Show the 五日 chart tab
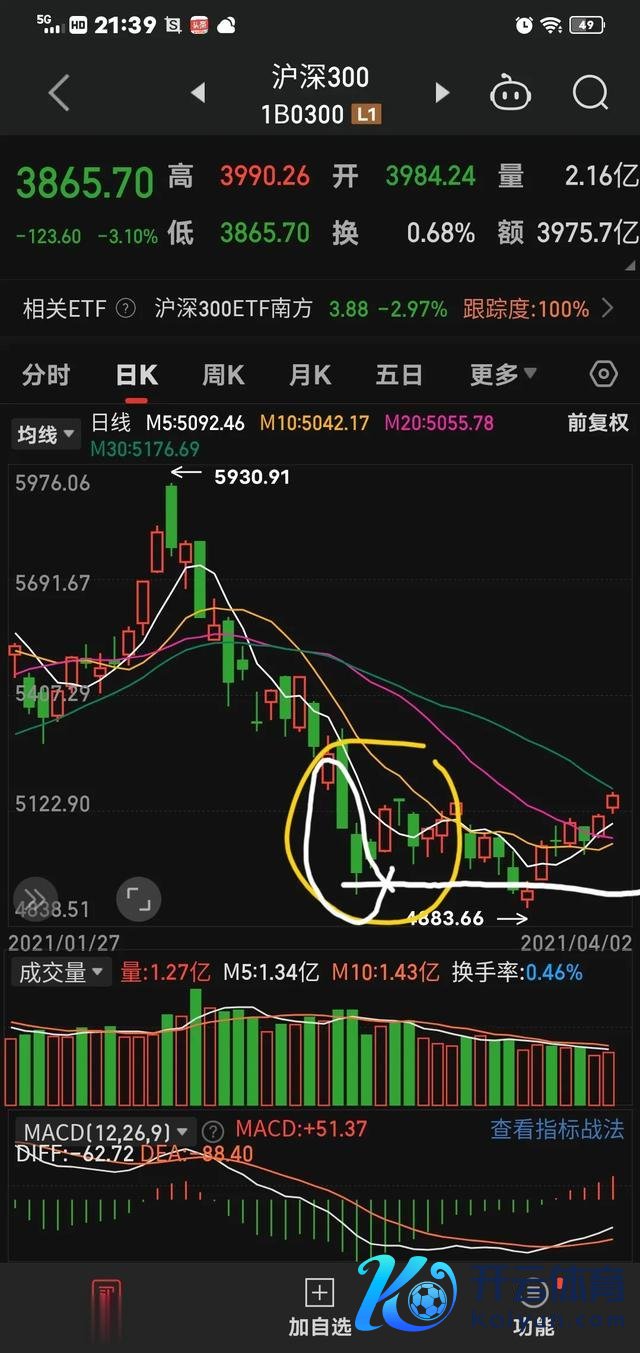The width and height of the screenshot is (640, 1353). pyautogui.click(x=398, y=375)
